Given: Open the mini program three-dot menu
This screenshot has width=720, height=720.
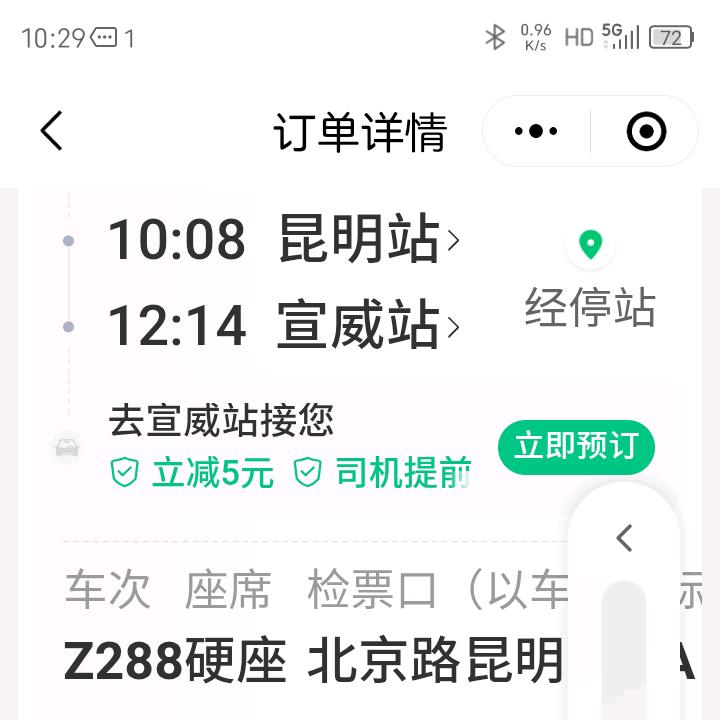Looking at the screenshot, I should click(x=536, y=131).
